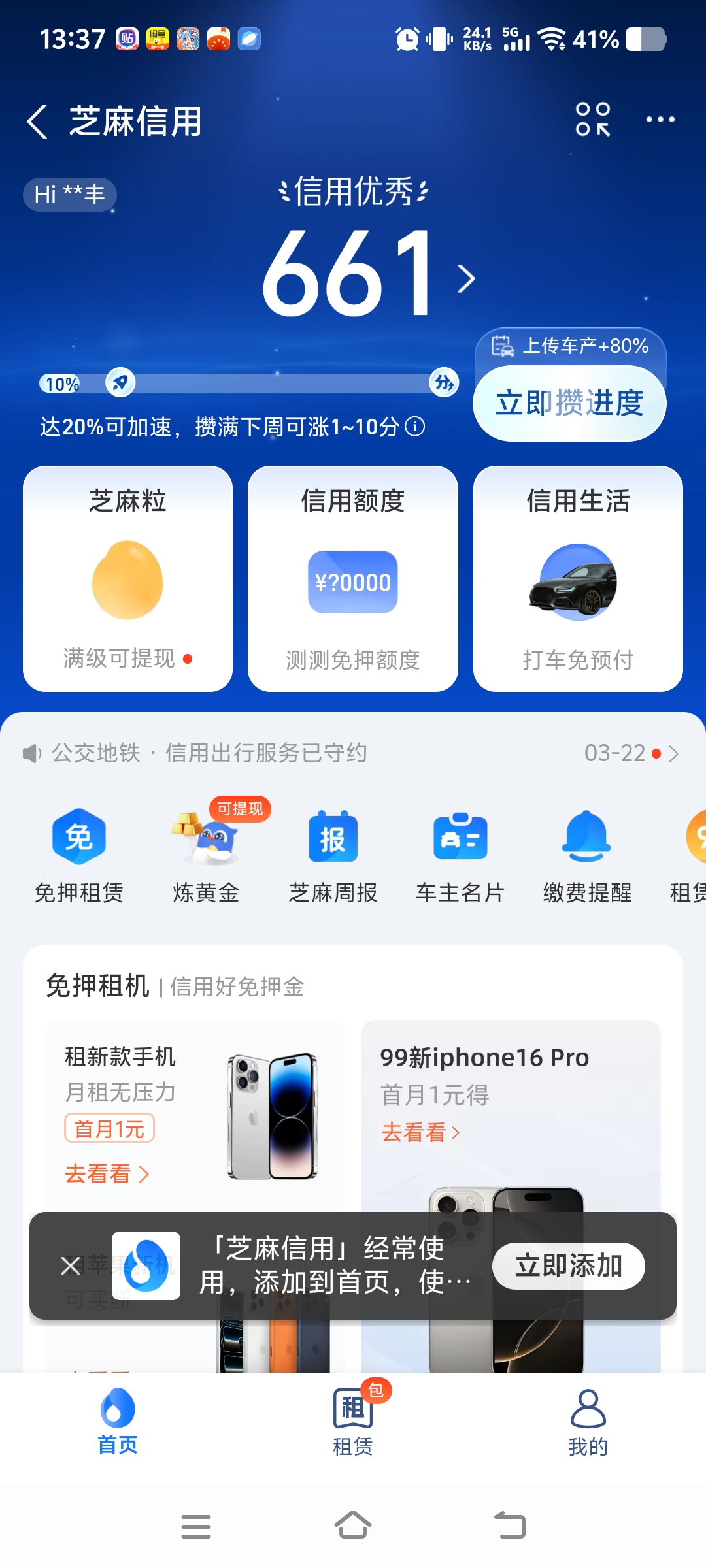Tap the 立即攒进度 button
The width and height of the screenshot is (706, 1568).
click(x=569, y=402)
